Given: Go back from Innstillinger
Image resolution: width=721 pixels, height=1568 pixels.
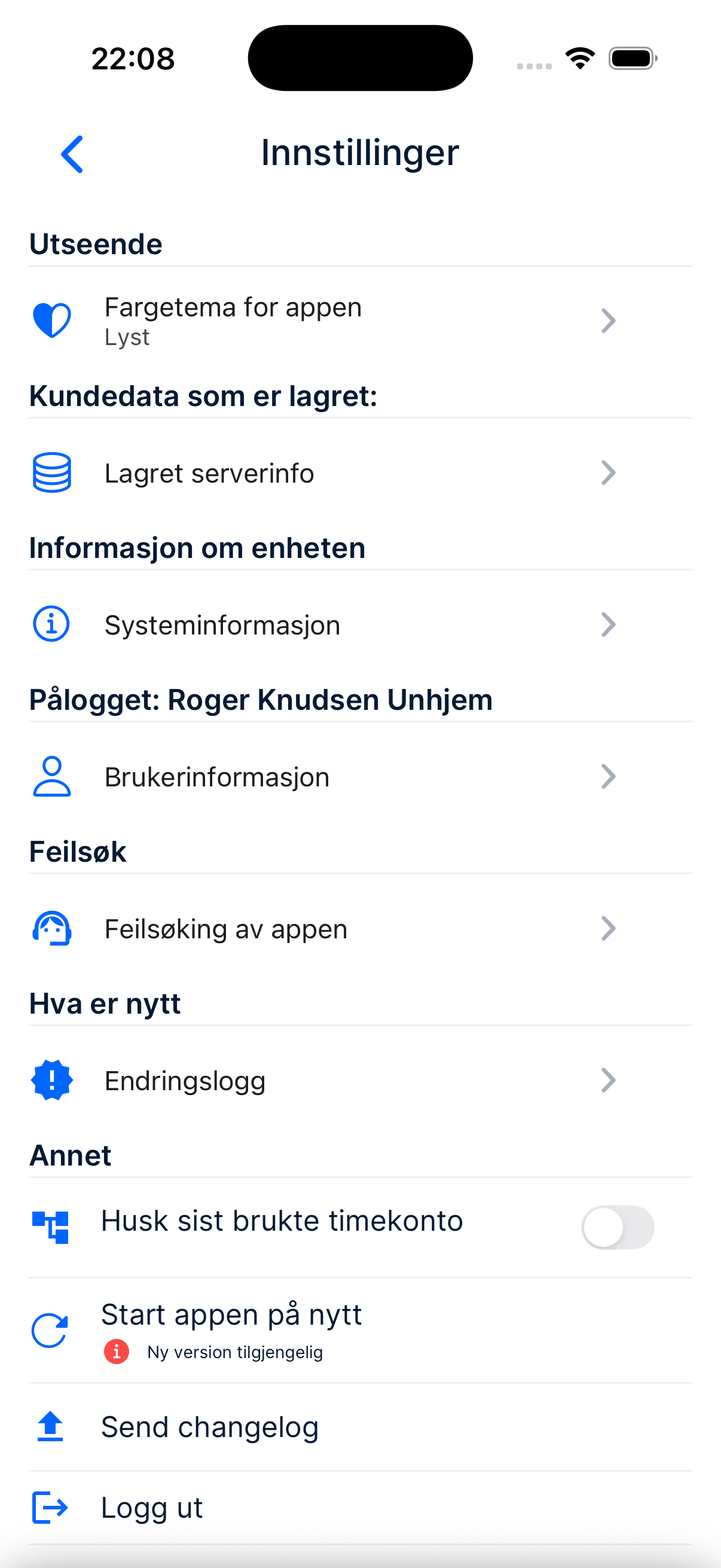Looking at the screenshot, I should [72, 154].
